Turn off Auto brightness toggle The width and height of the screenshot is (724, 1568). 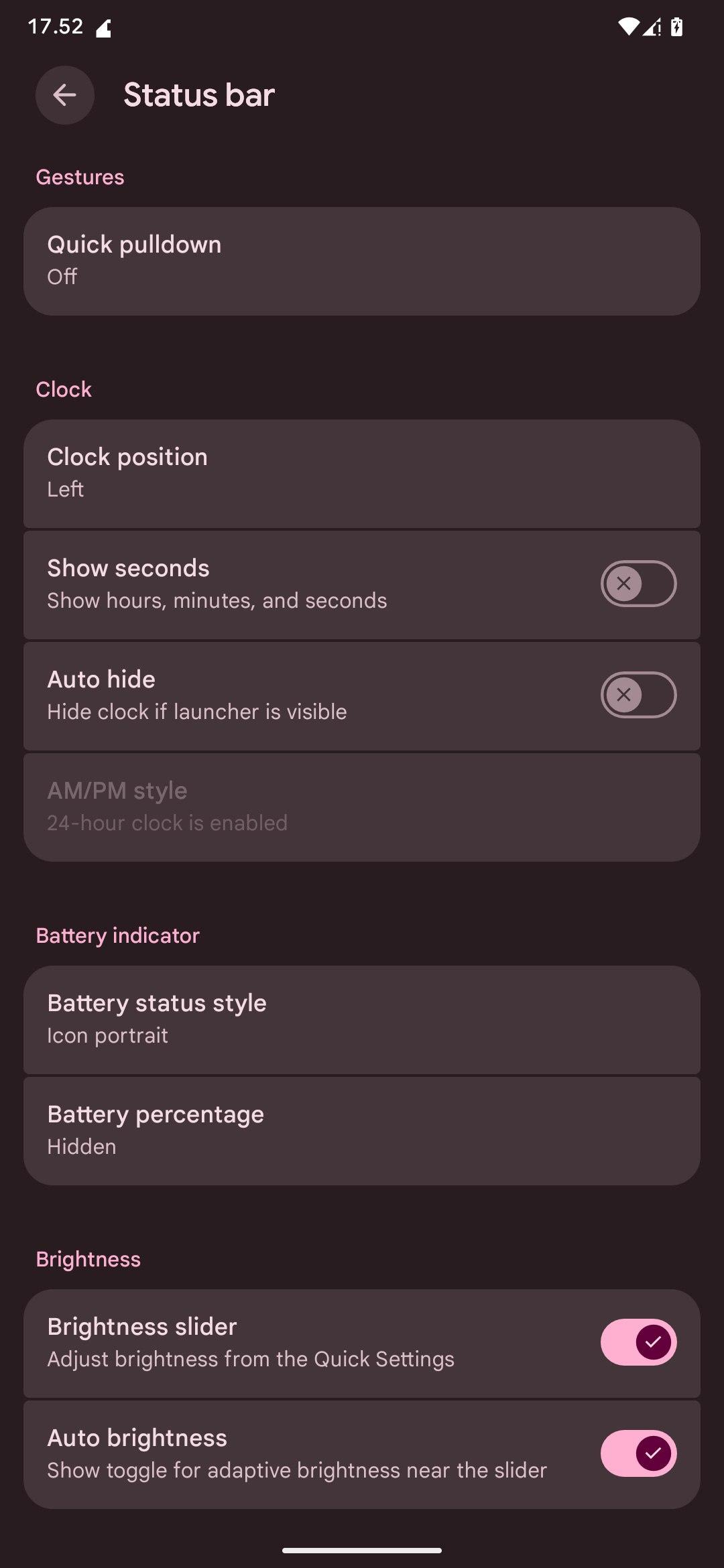(638, 1453)
